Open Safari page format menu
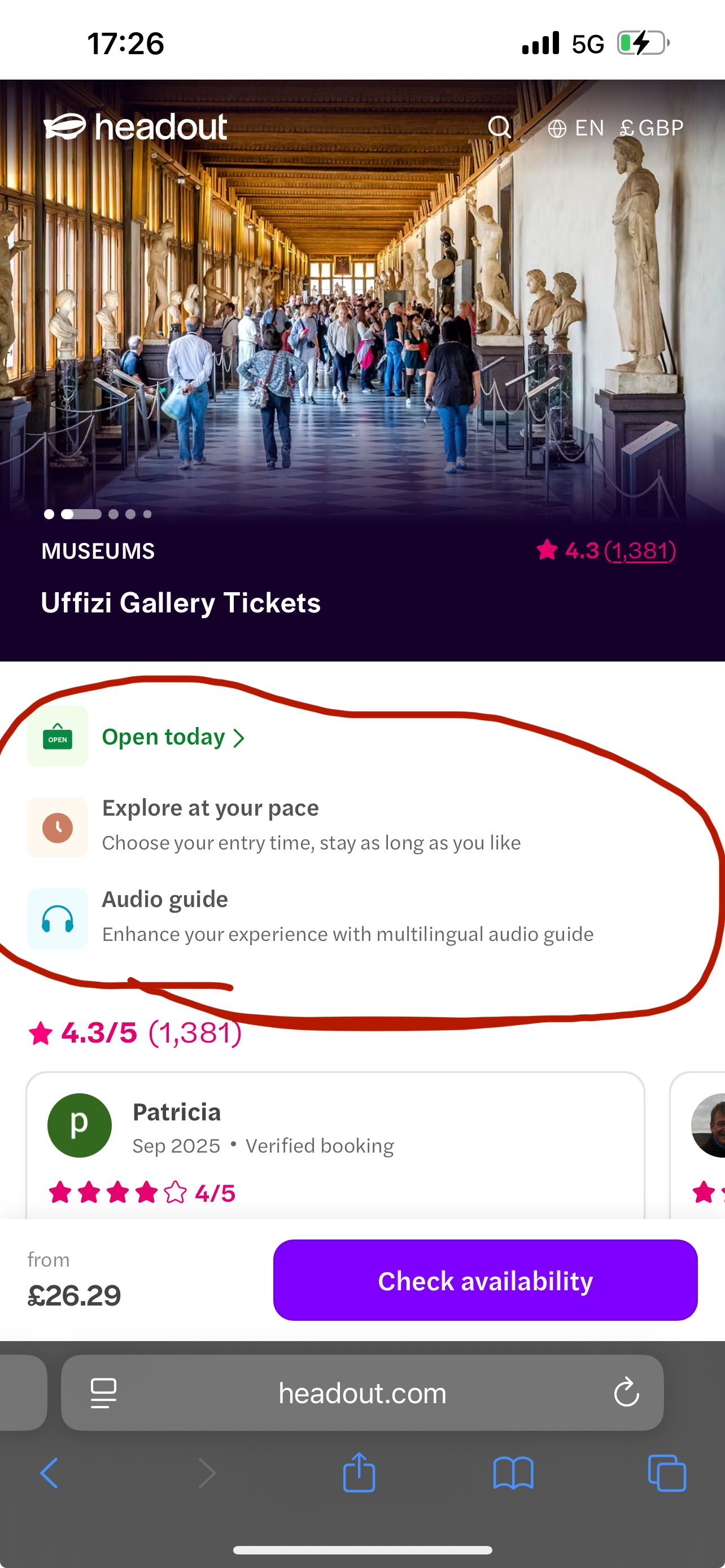Viewport: 725px width, 1568px height. pos(103,1392)
